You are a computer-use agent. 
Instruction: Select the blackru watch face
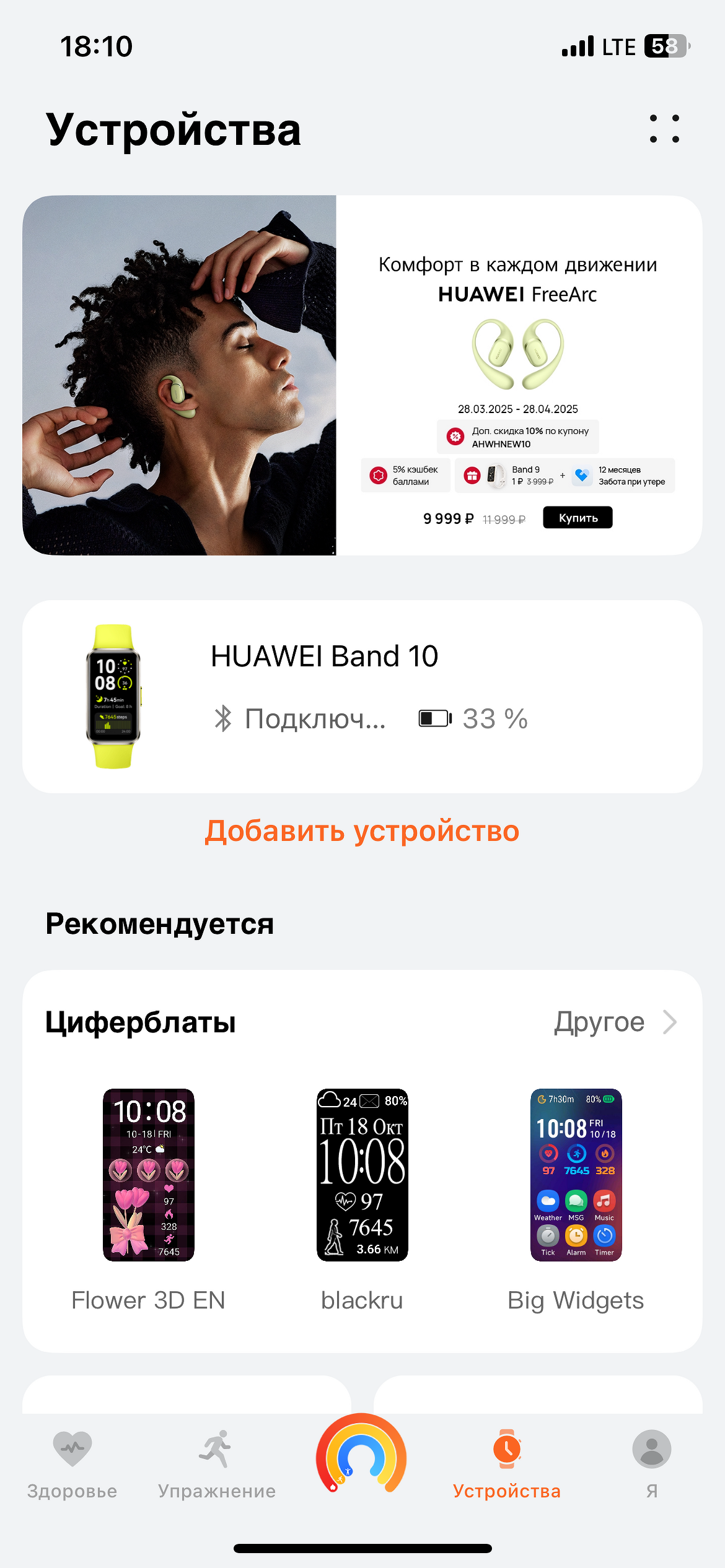362,1175
